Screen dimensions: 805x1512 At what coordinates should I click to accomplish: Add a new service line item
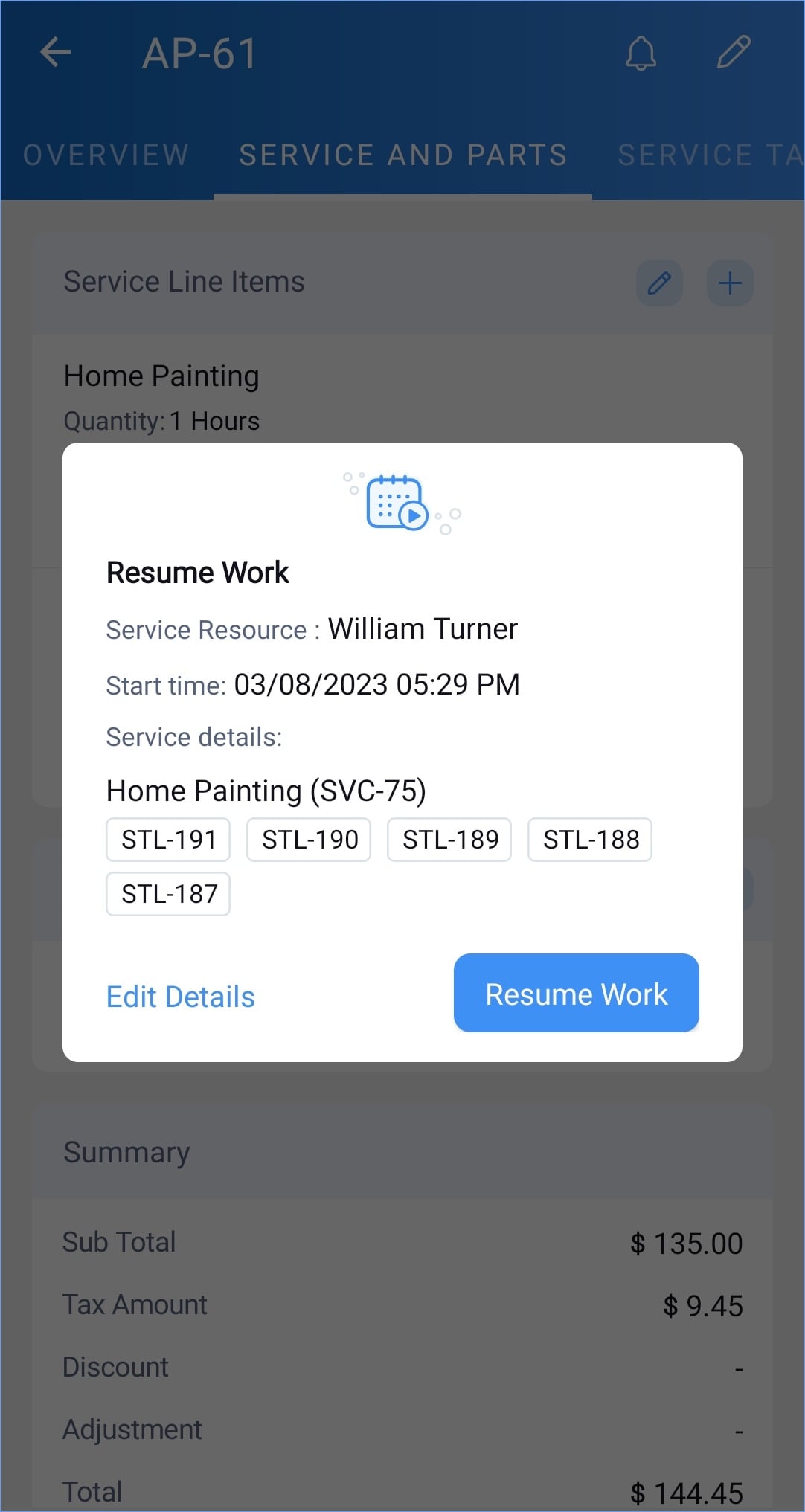(x=729, y=283)
